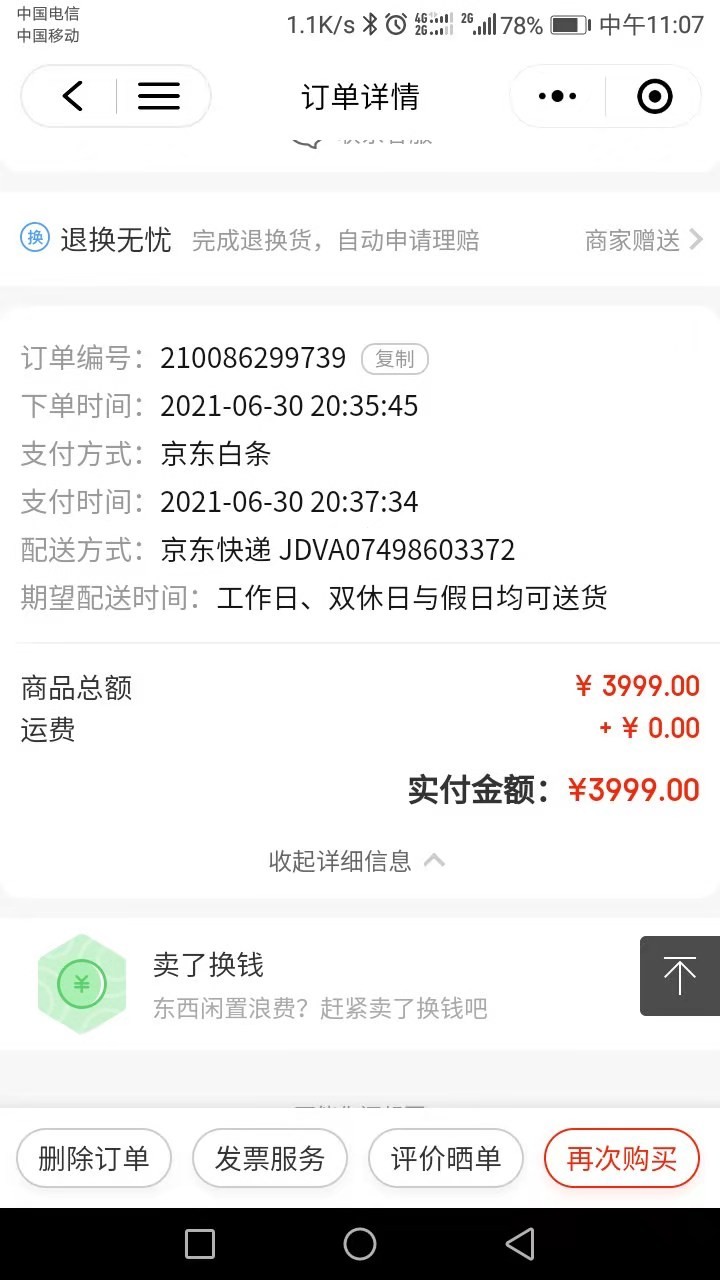Open the 退换无忧 merchant gift row
This screenshot has width=720, height=1280.
(360, 239)
